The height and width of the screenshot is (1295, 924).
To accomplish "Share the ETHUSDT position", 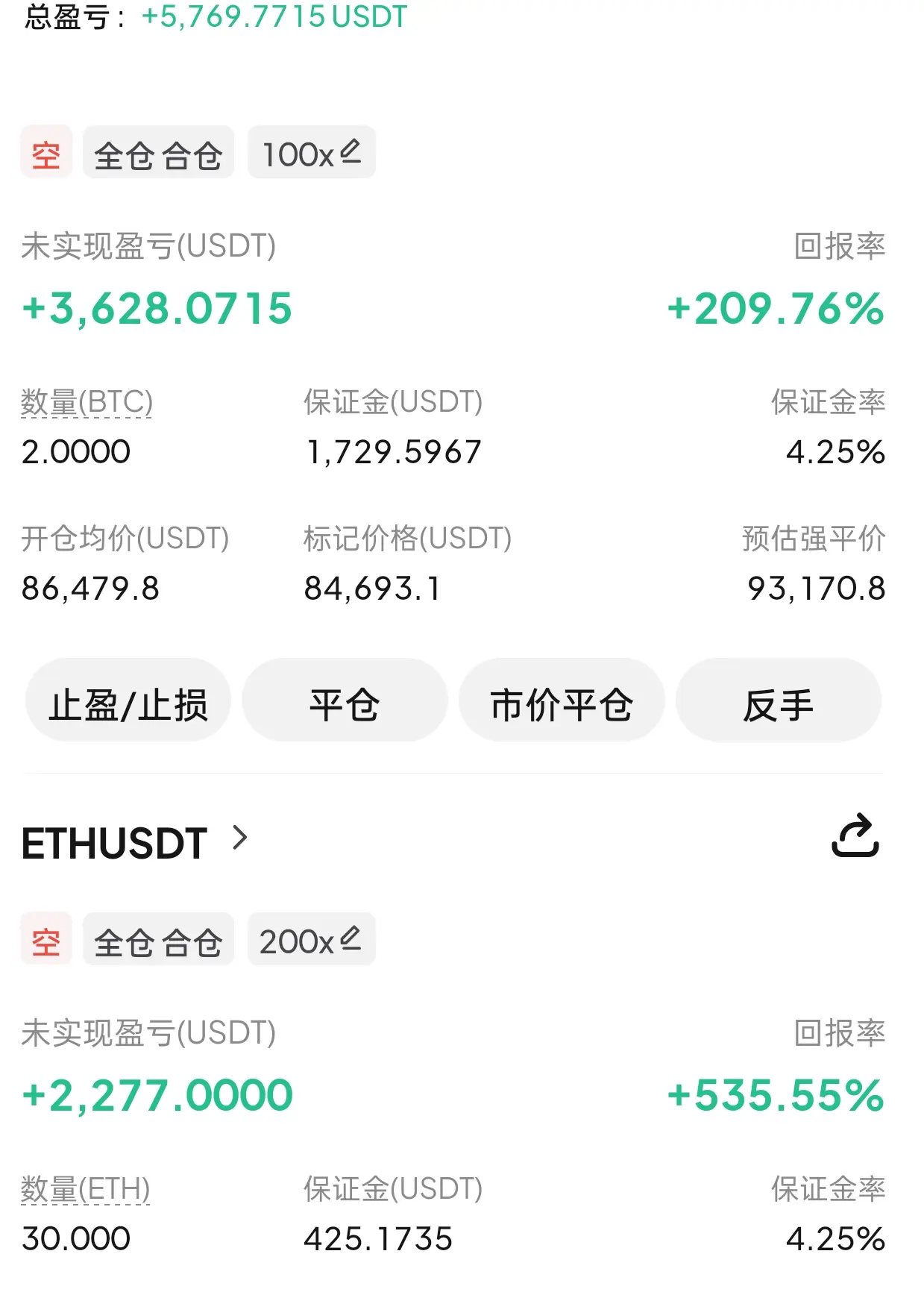I will pos(855,835).
